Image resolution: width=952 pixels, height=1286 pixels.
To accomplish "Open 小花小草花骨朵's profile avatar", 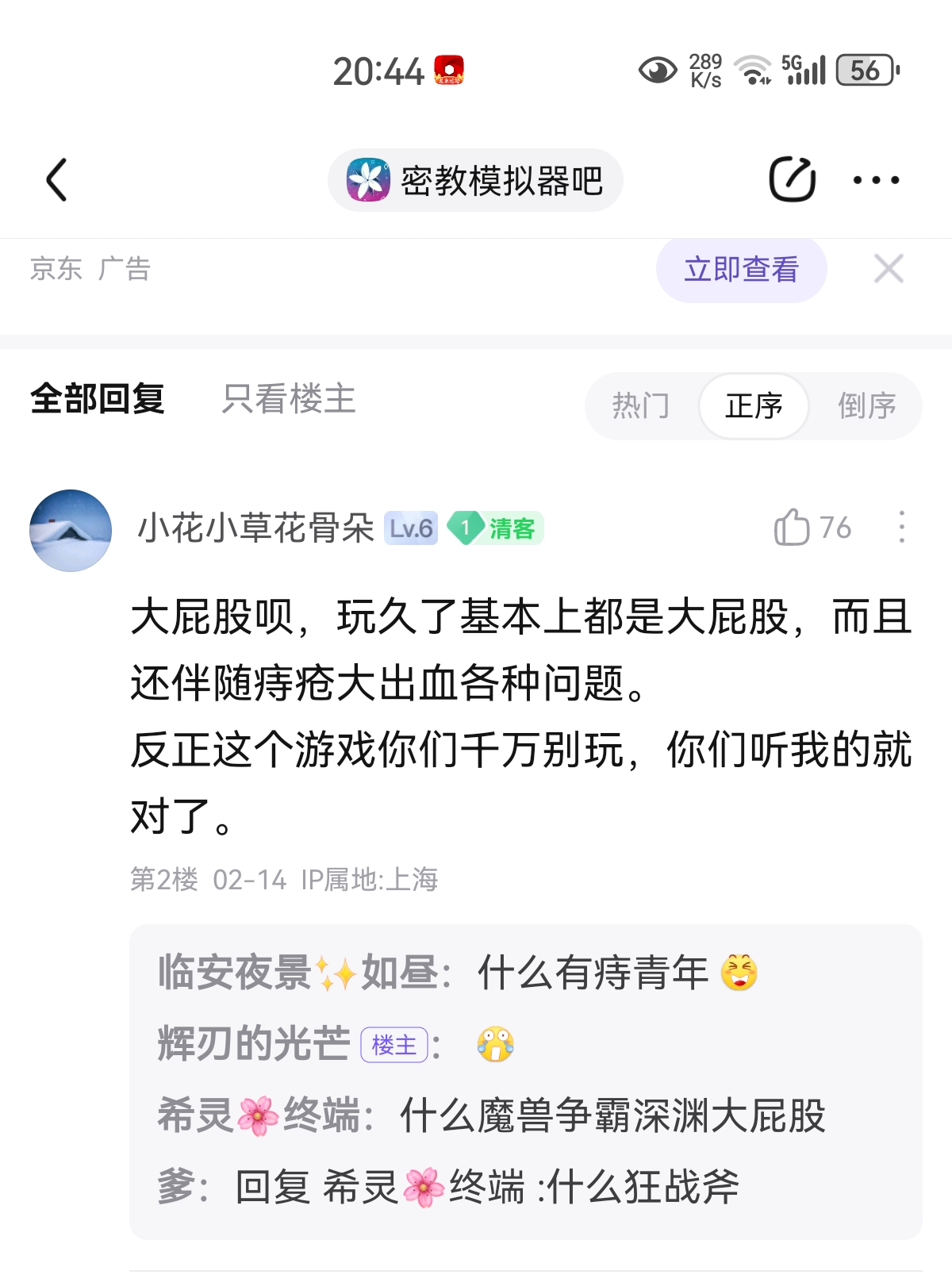I will point(71,531).
